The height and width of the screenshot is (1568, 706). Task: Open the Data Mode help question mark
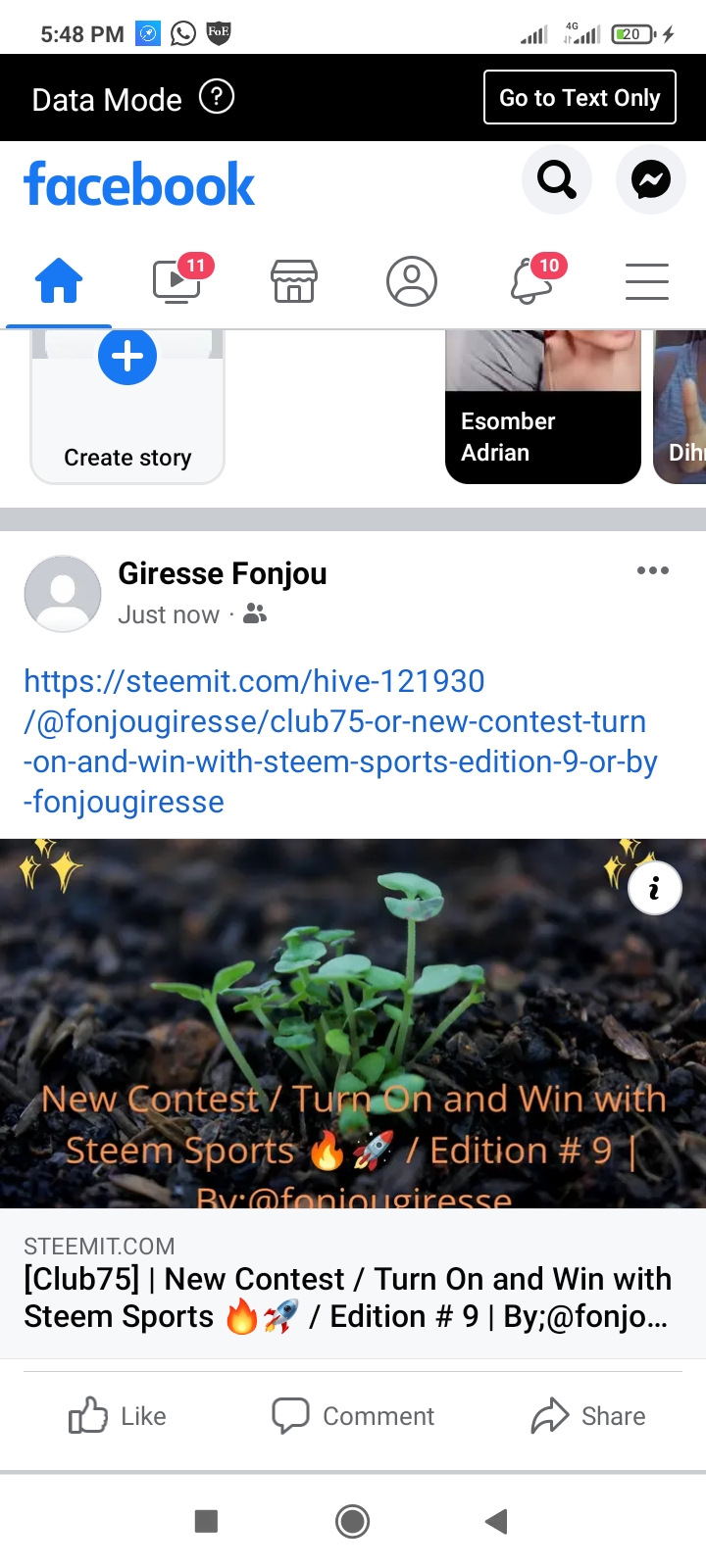pyautogui.click(x=217, y=97)
